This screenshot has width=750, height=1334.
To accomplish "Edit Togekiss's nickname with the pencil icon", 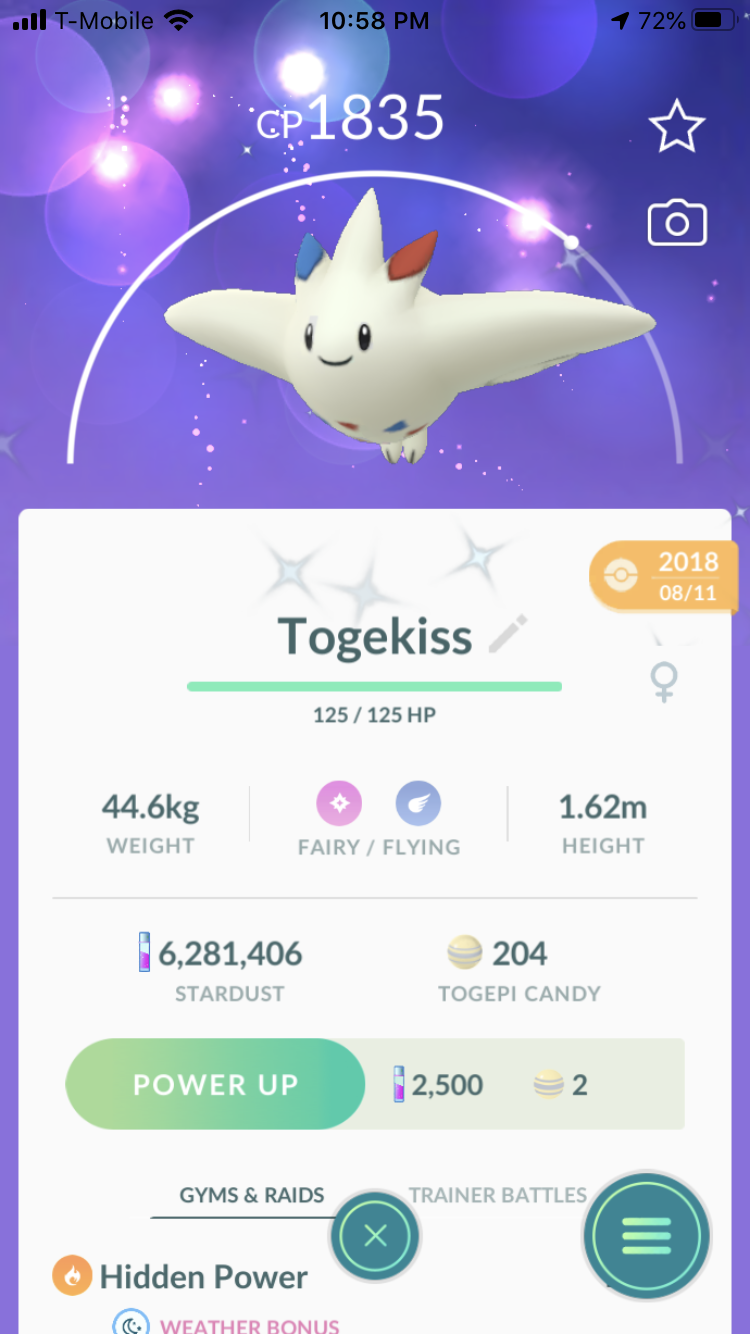I will coord(508,636).
